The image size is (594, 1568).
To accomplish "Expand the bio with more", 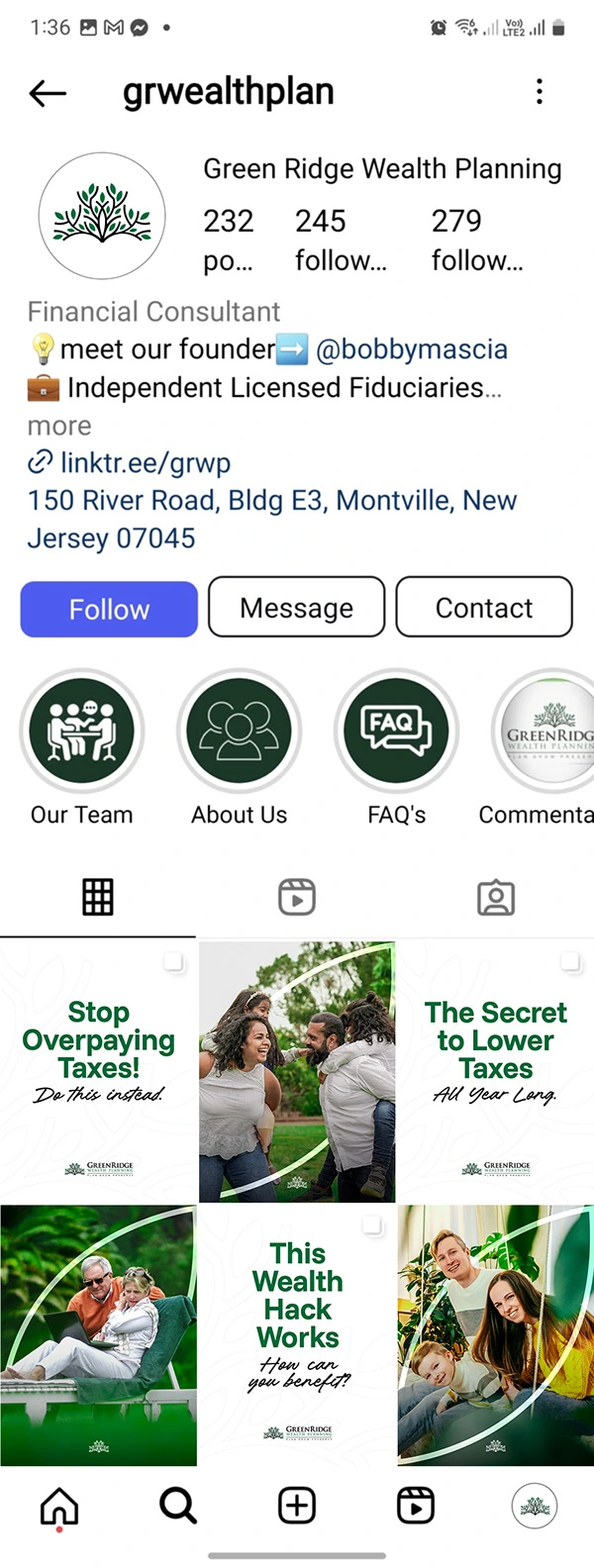I will click(59, 426).
